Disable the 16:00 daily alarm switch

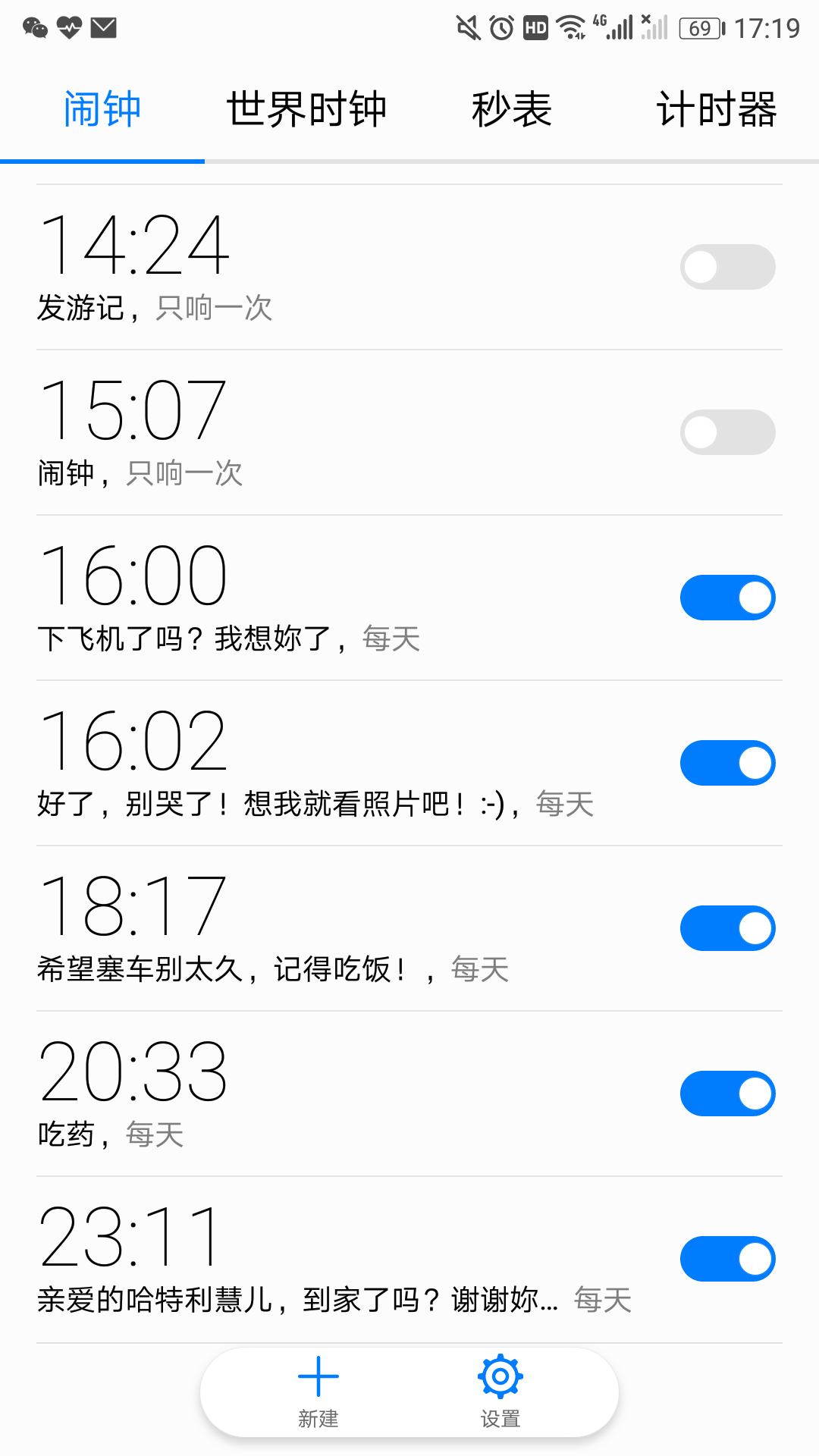click(727, 598)
